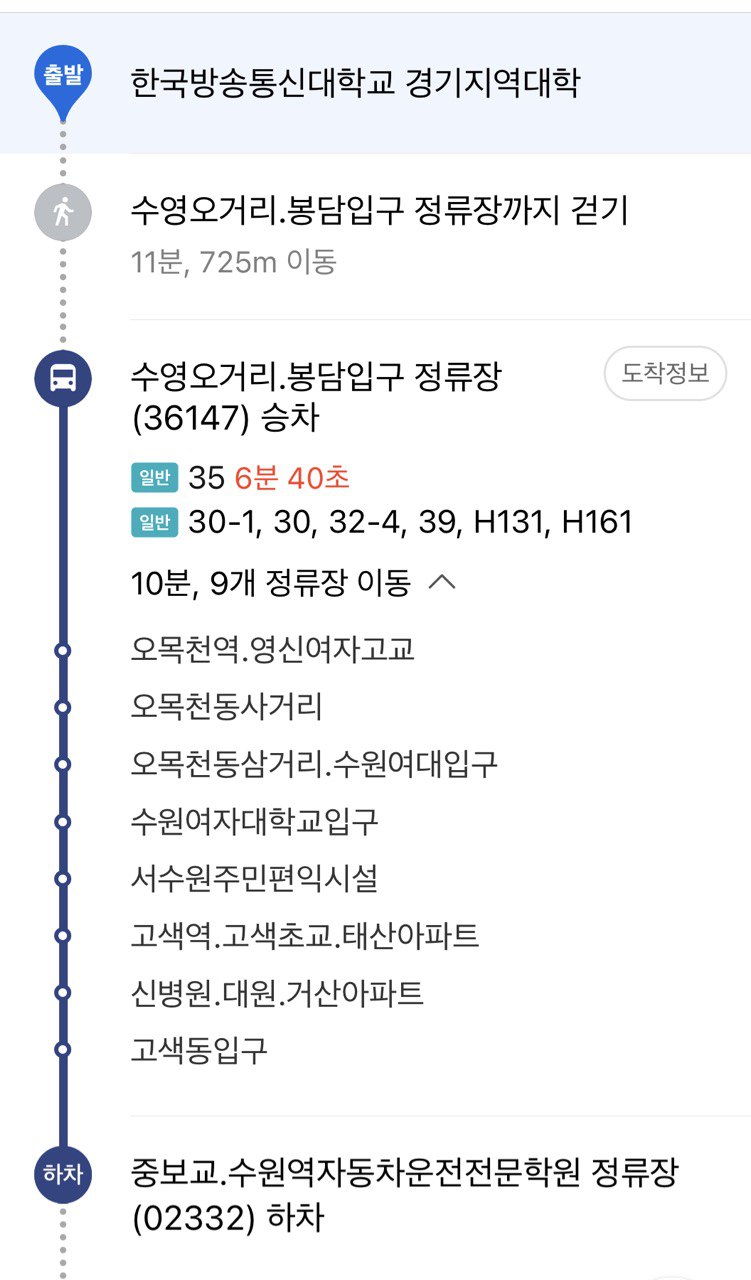
Task: Open boarding stop 수영오거리.봉담입구 정류장 (36147)
Action: pos(316,396)
